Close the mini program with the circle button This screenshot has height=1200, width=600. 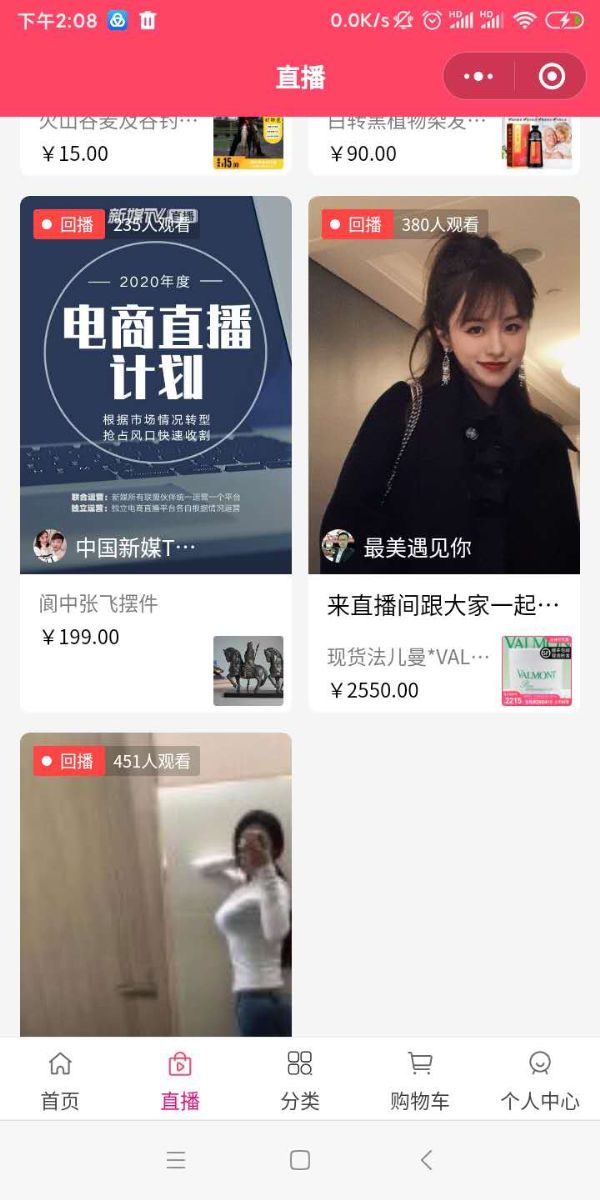[552, 77]
